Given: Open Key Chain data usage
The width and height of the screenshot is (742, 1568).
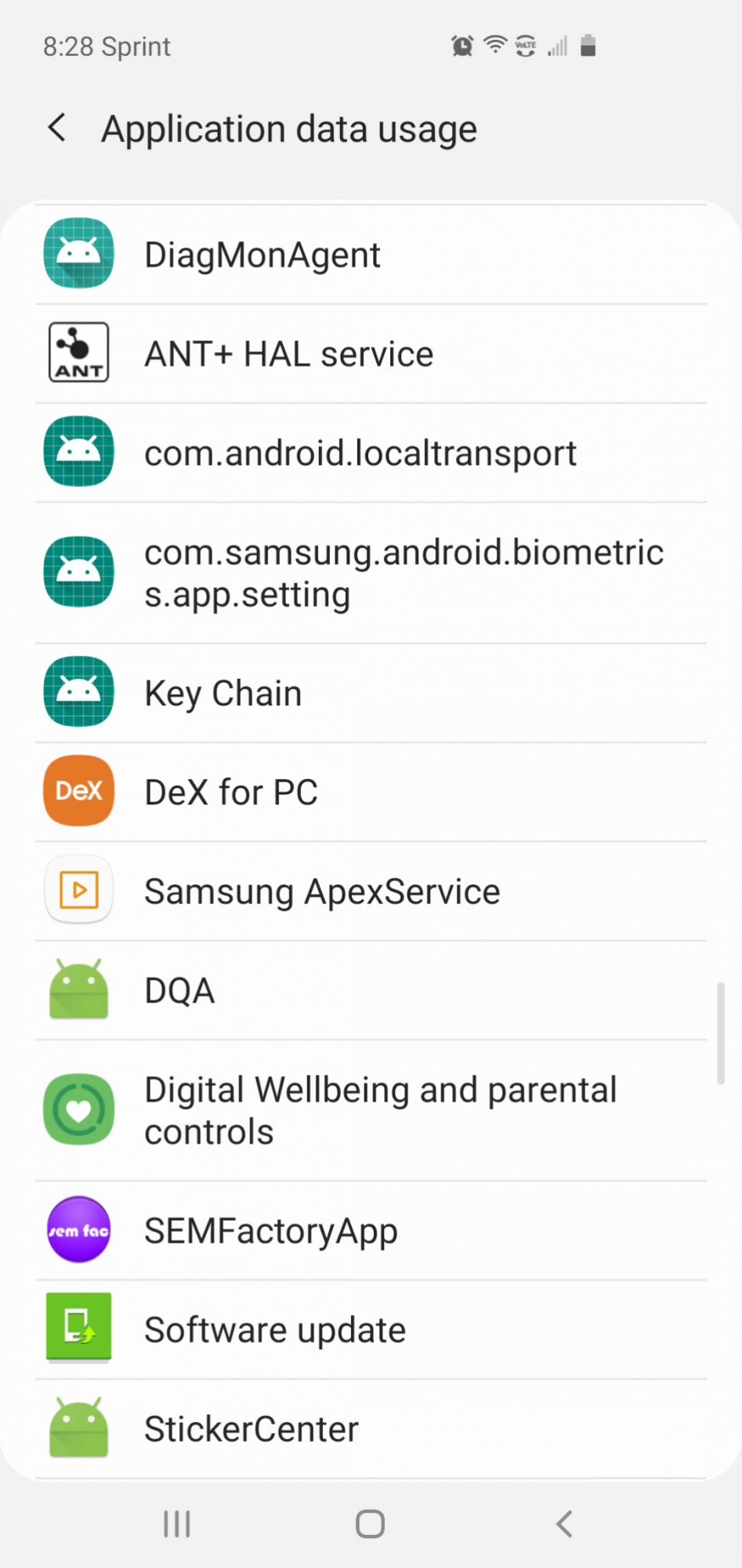Looking at the screenshot, I should coord(371,693).
